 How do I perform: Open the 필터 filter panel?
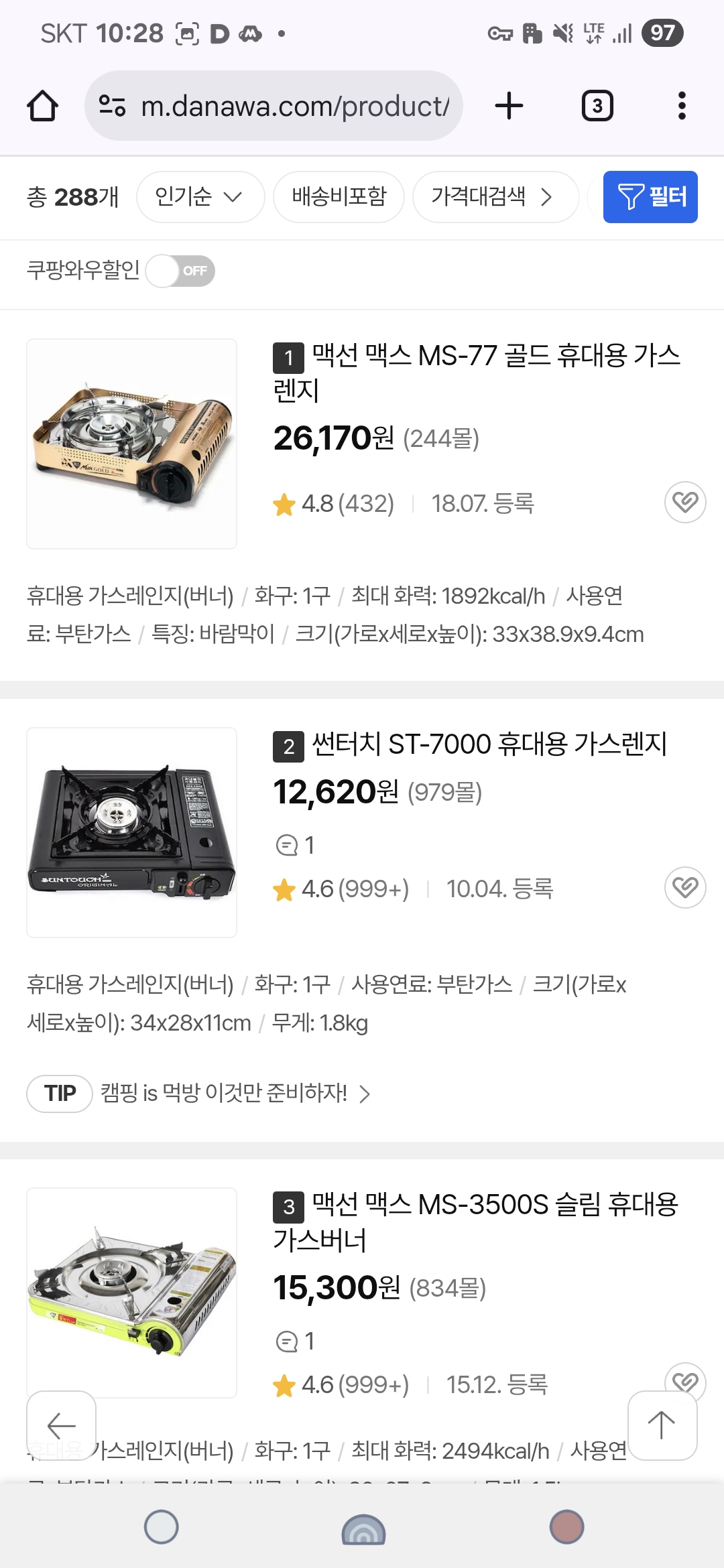pos(650,197)
